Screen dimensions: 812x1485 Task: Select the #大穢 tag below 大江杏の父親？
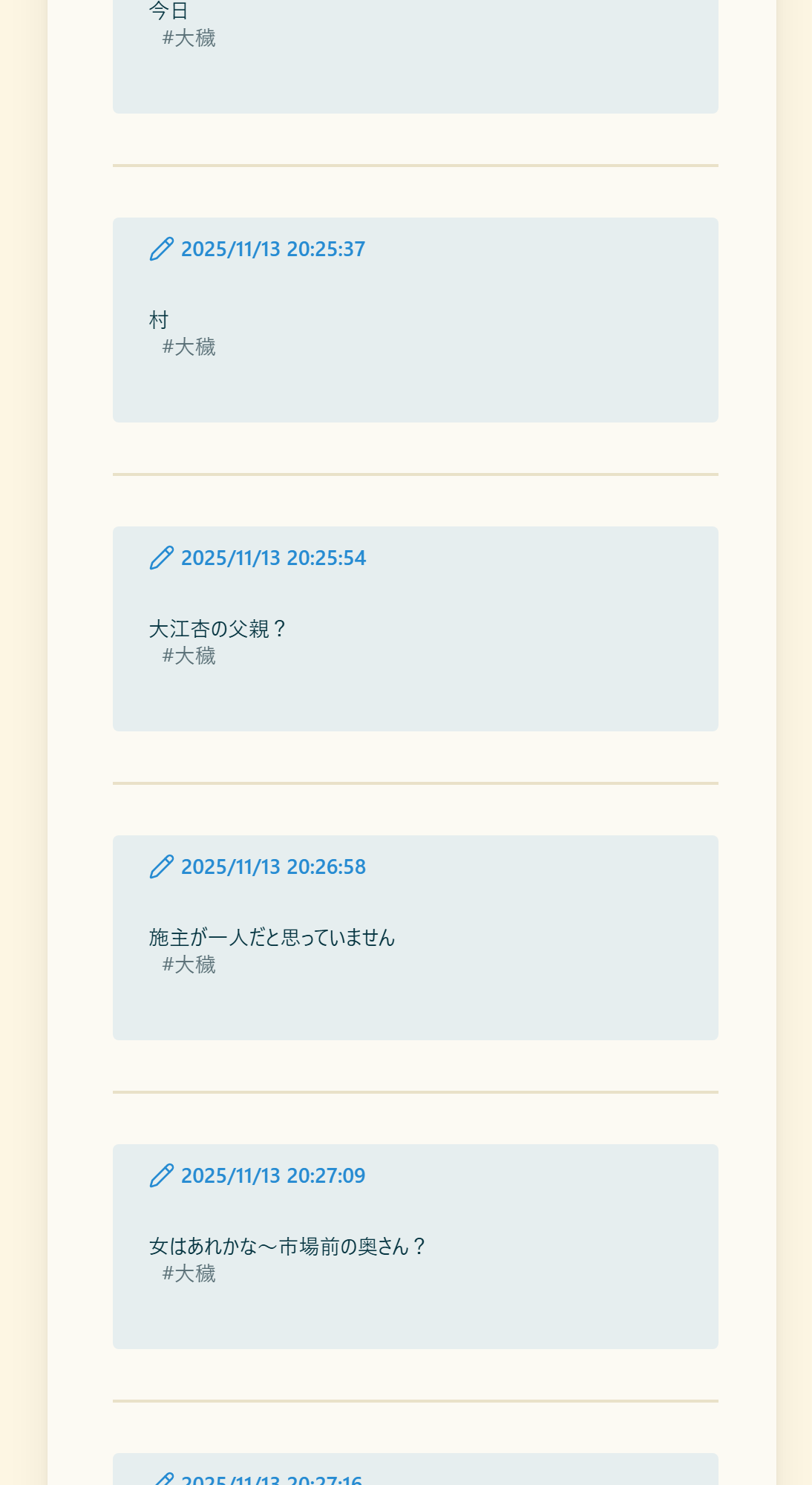coord(189,656)
